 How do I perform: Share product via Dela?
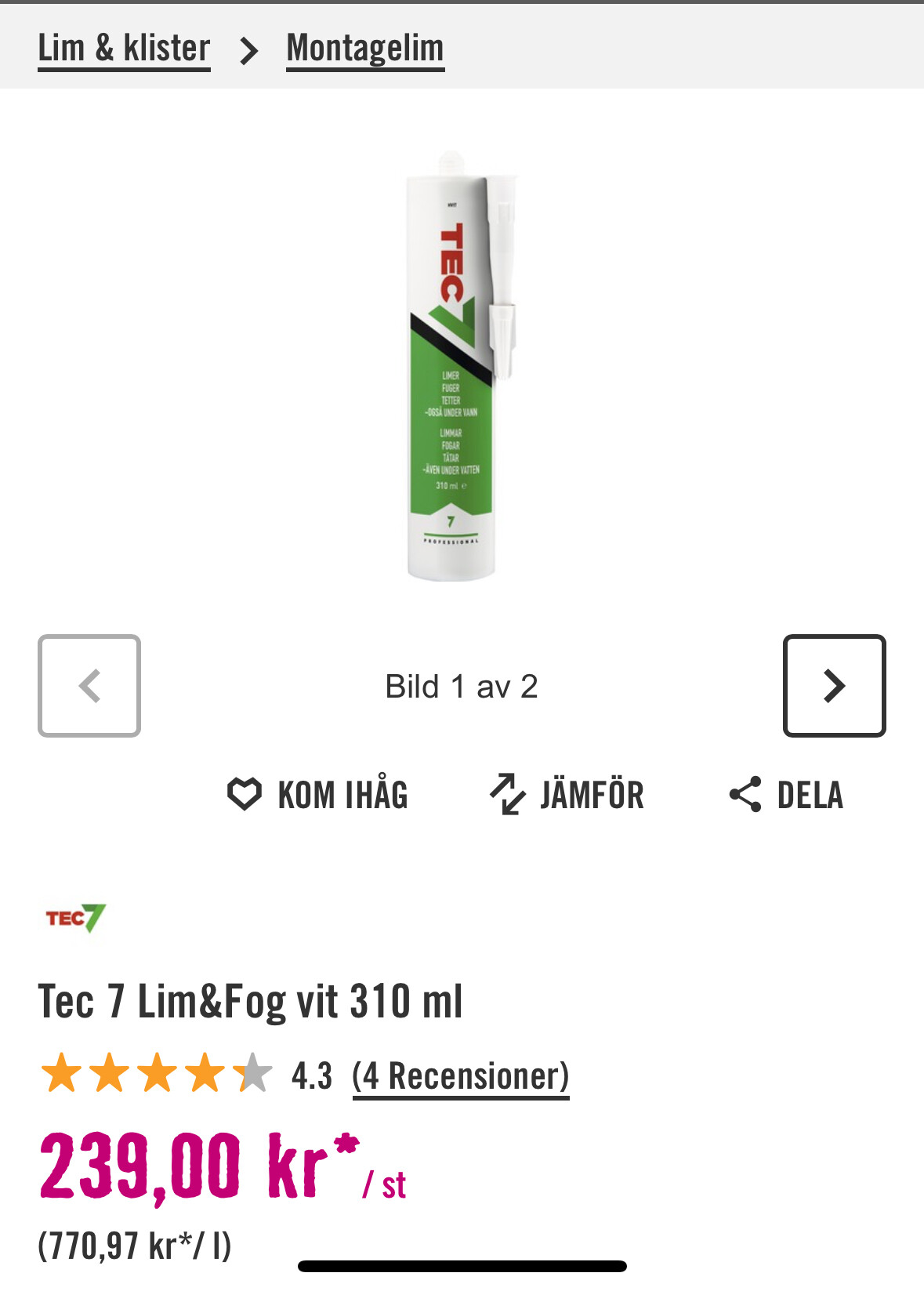click(x=786, y=795)
